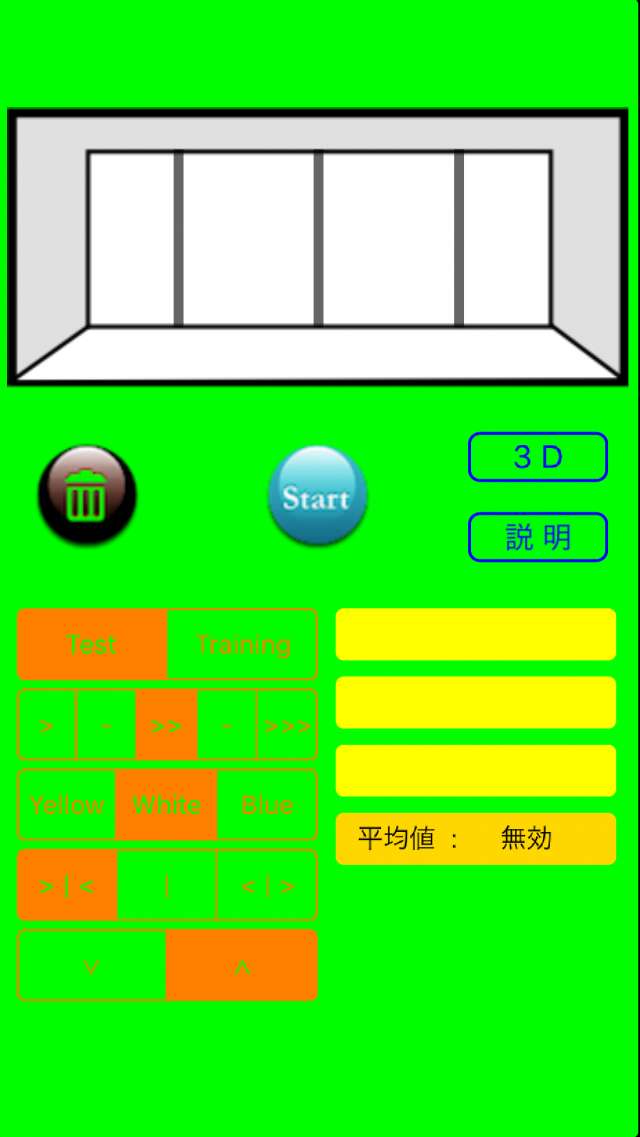Viewport: 640px width, 1137px height.
Task: Select White color option
Action: coord(167,805)
